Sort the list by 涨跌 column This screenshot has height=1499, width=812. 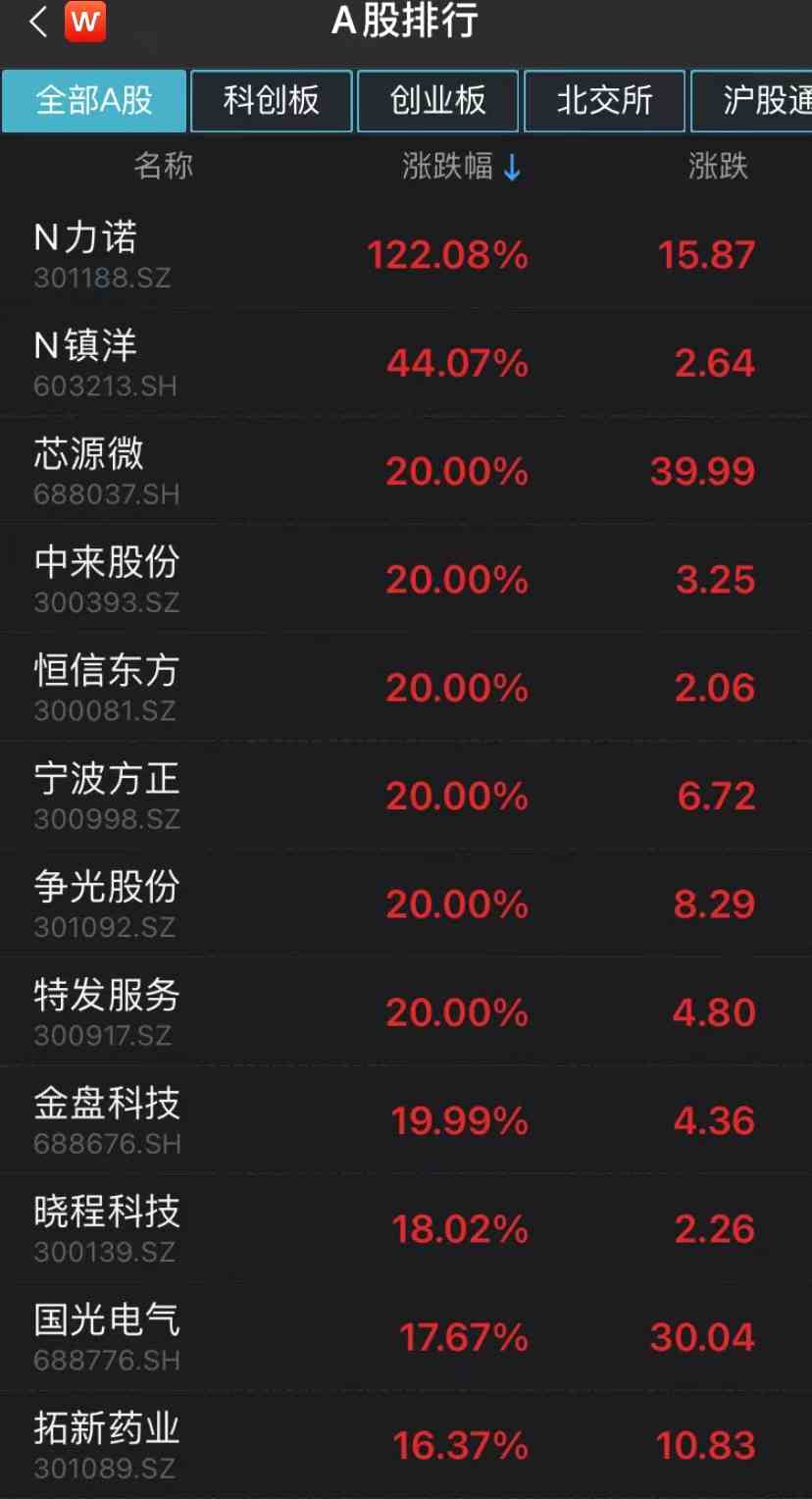click(718, 167)
